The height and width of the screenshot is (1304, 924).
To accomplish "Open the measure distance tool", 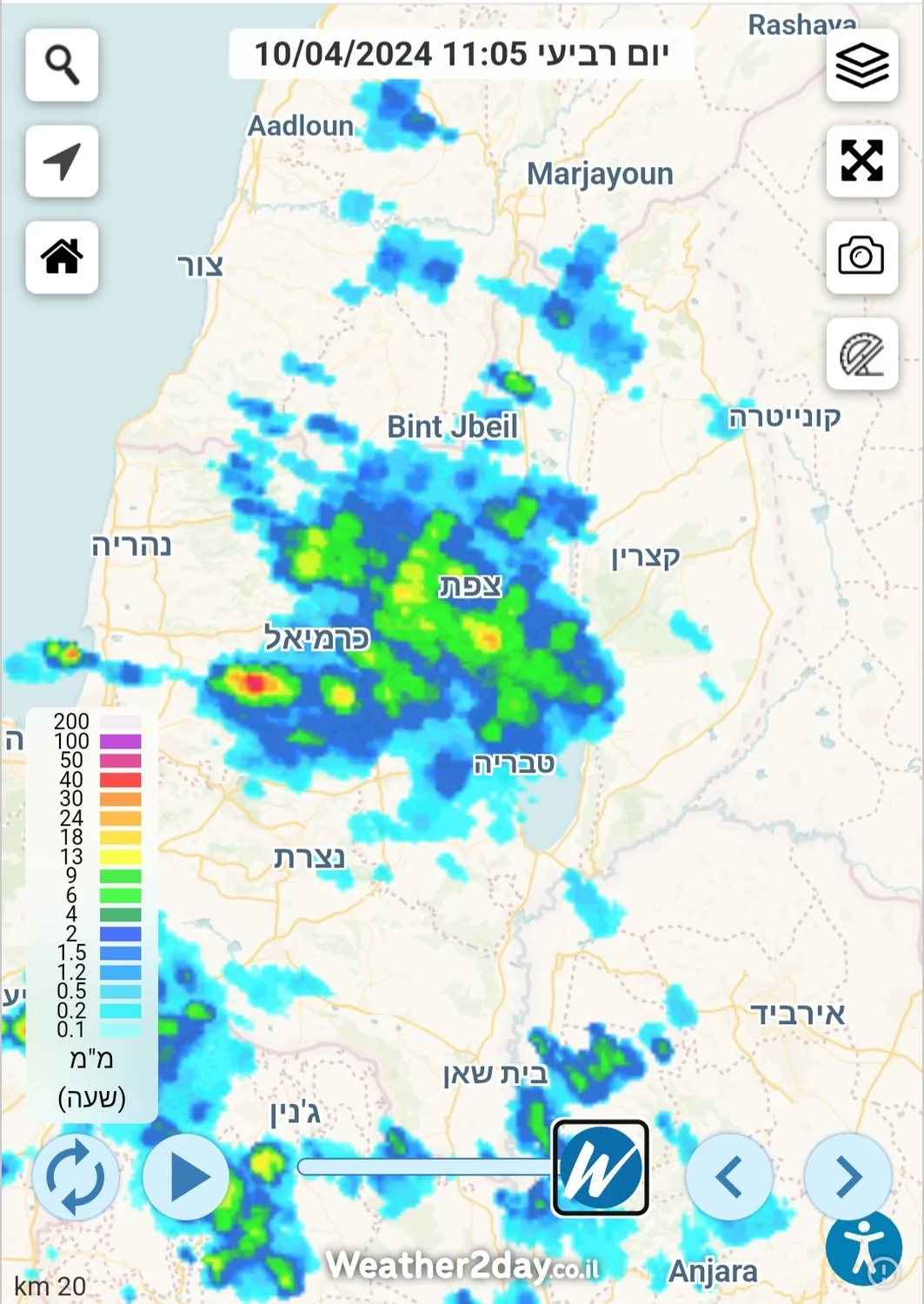I will tap(861, 354).
